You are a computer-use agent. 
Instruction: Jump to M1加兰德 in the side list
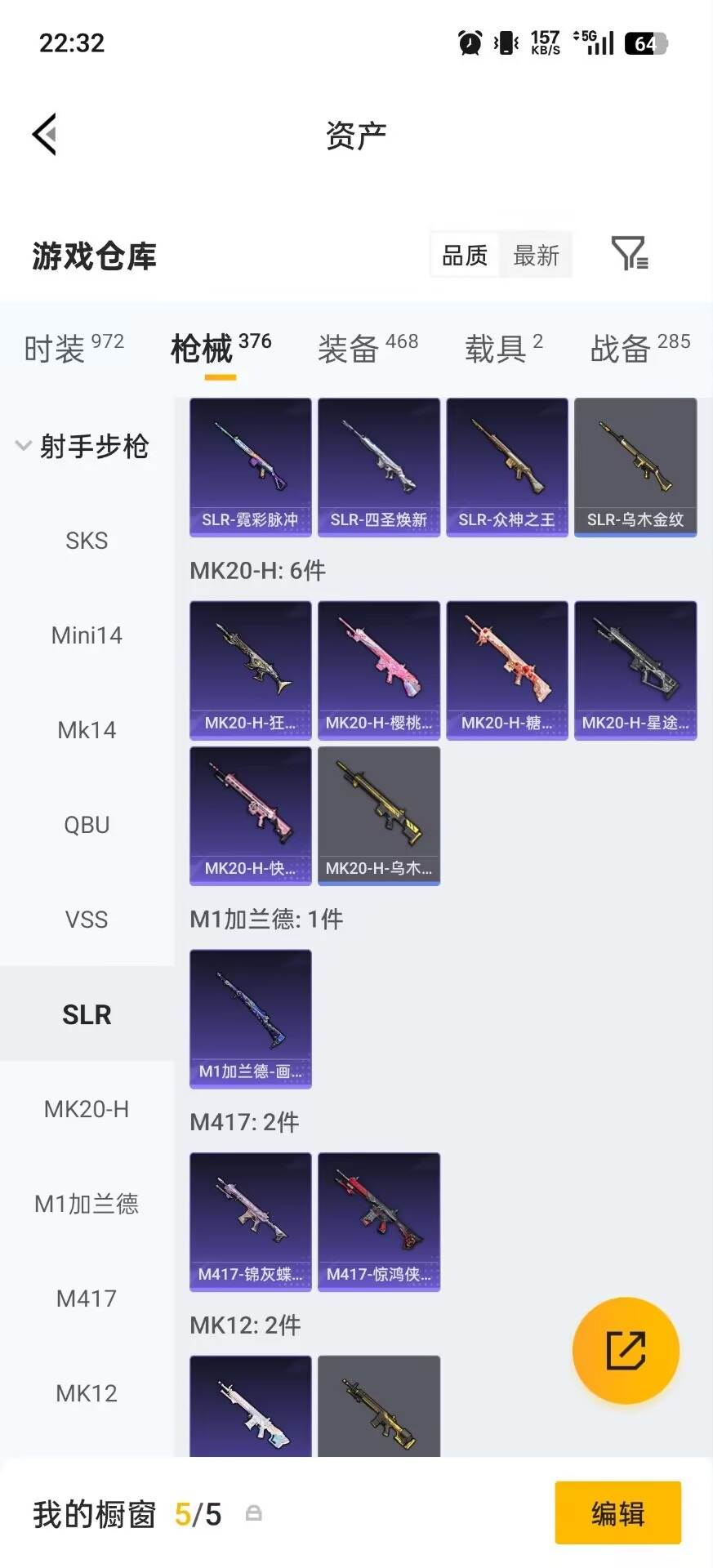(x=87, y=1204)
